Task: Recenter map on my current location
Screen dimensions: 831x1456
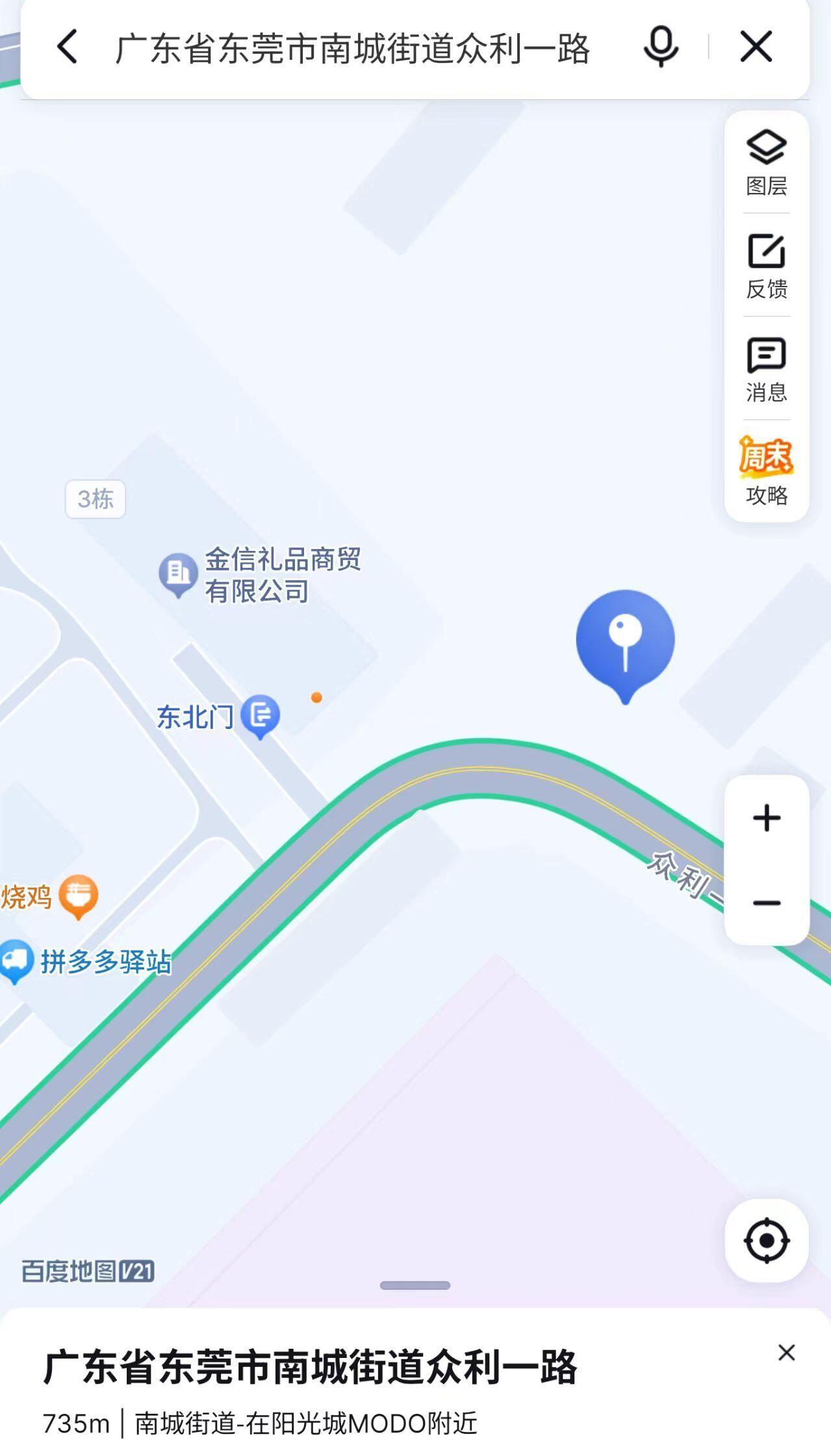Action: [767, 1240]
